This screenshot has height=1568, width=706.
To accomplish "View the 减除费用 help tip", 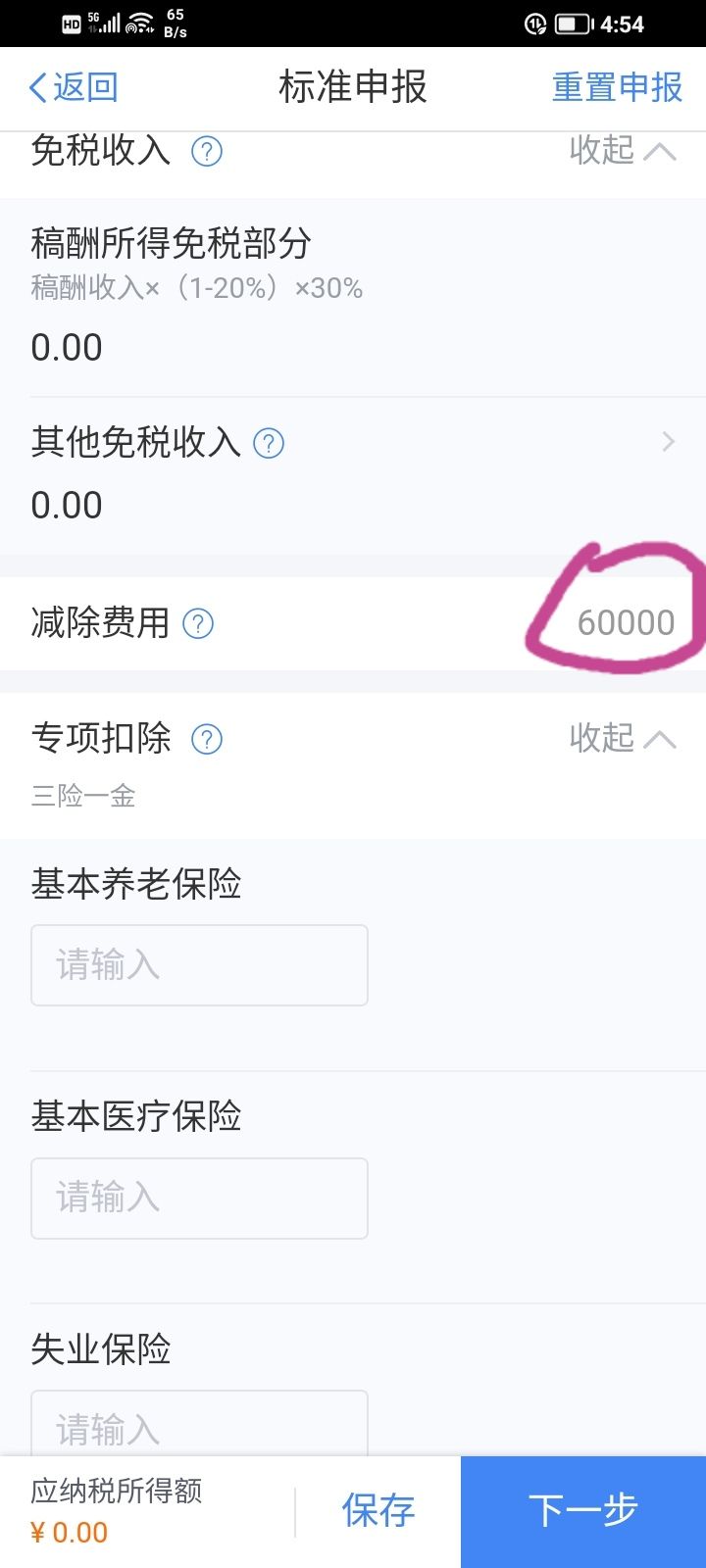I will pyautogui.click(x=198, y=623).
